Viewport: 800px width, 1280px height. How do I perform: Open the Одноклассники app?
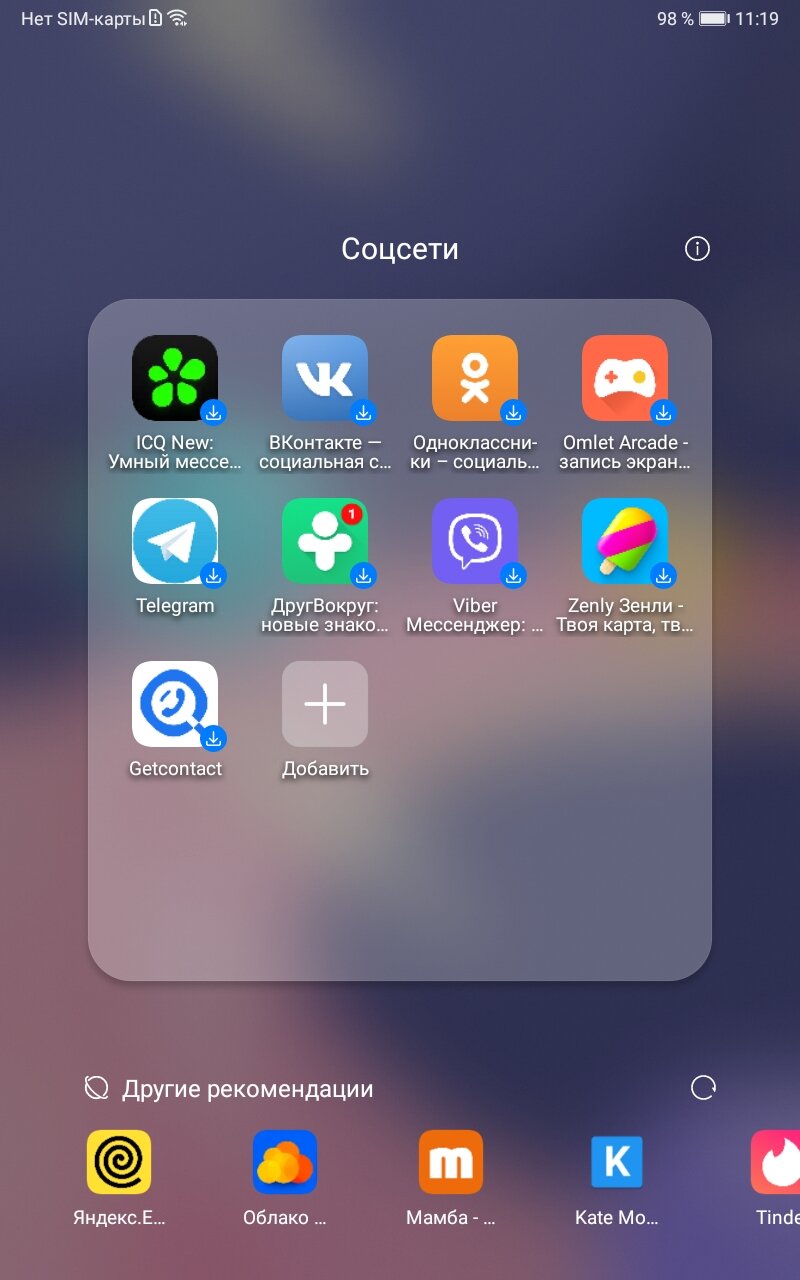point(475,378)
